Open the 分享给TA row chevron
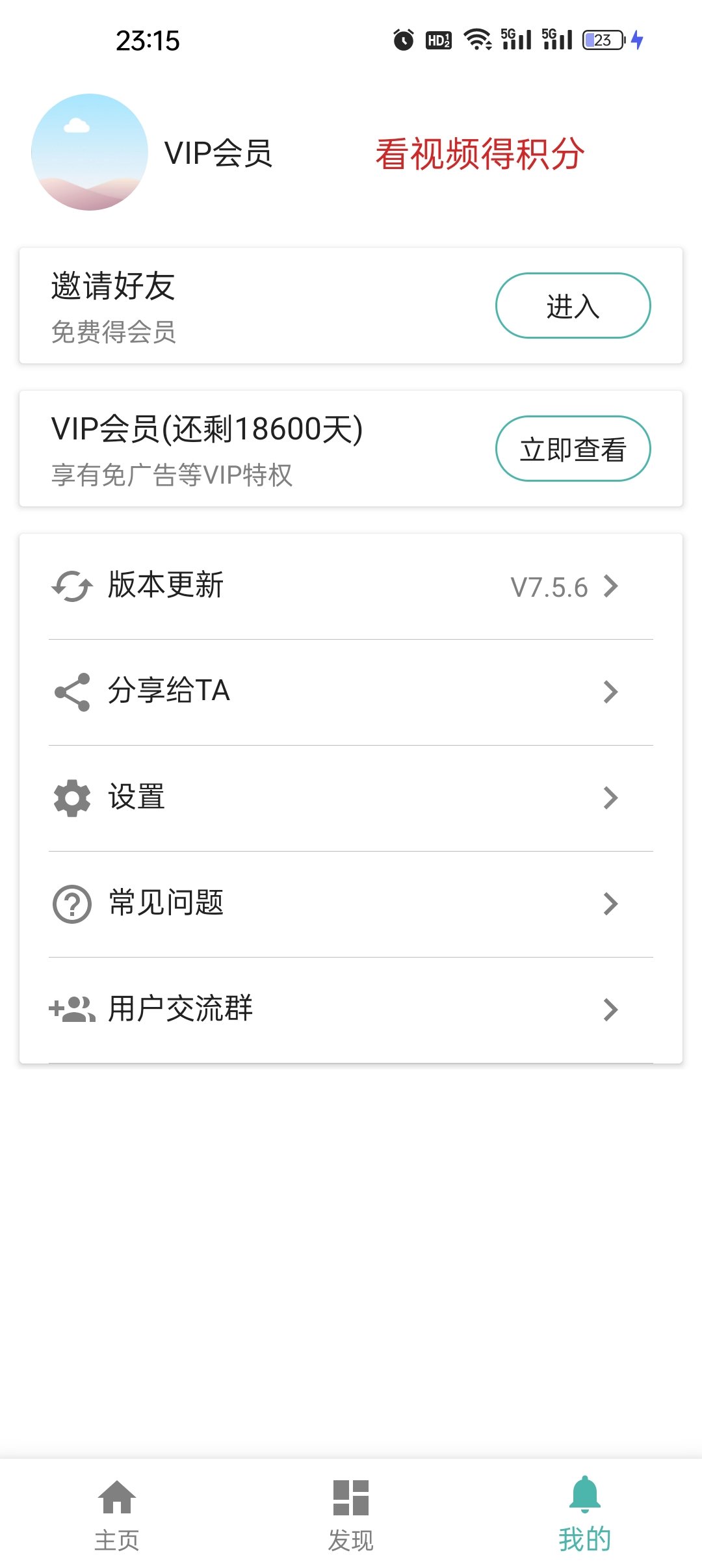Screen dimensions: 702x1568 pyautogui.click(x=610, y=693)
